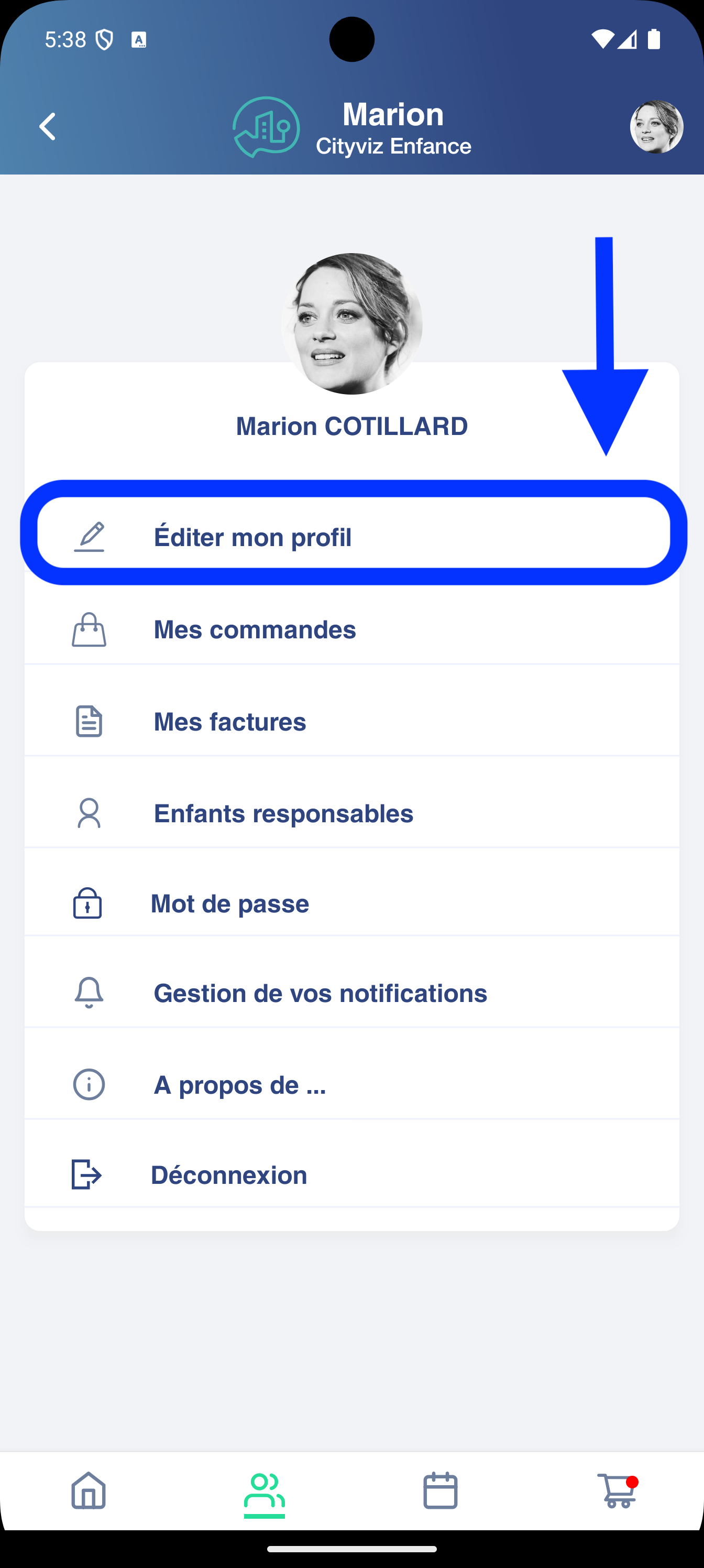Viewport: 704px width, 1568px height.
Task: View Mes commandes
Action: click(x=351, y=629)
